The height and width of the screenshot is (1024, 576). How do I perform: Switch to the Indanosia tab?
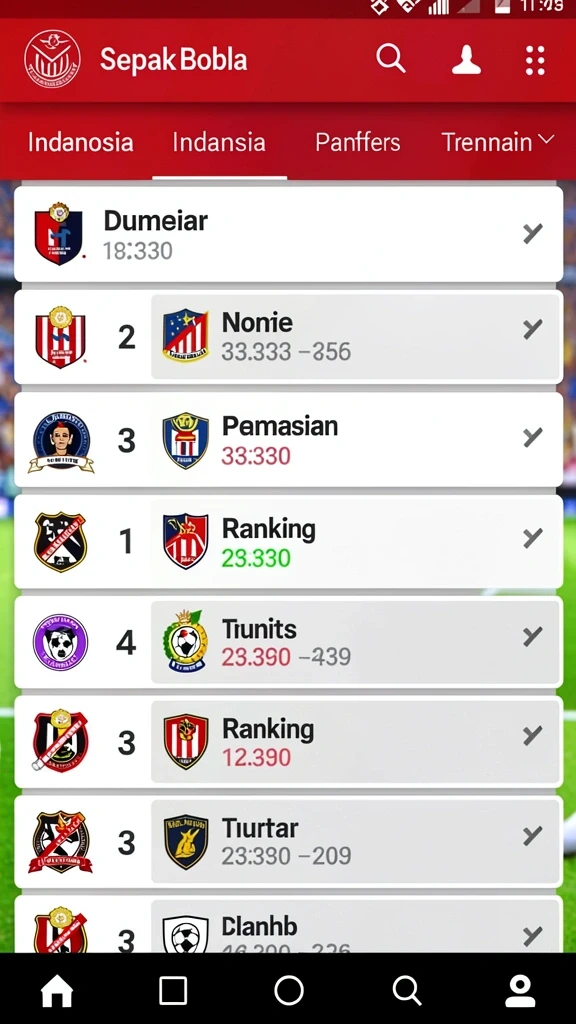click(x=80, y=142)
